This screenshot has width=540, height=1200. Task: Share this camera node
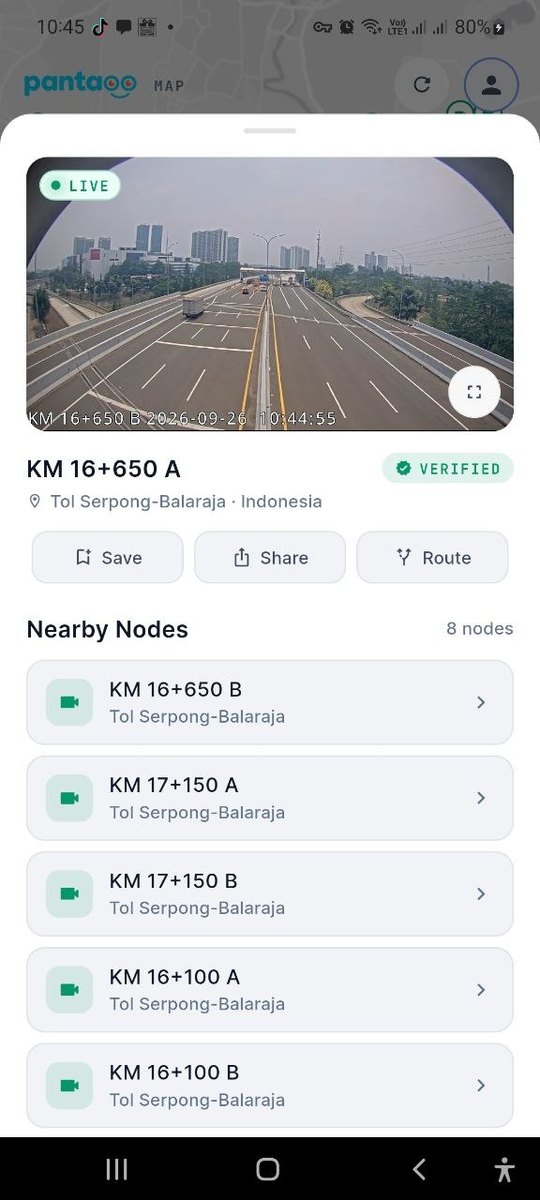[x=270, y=557]
